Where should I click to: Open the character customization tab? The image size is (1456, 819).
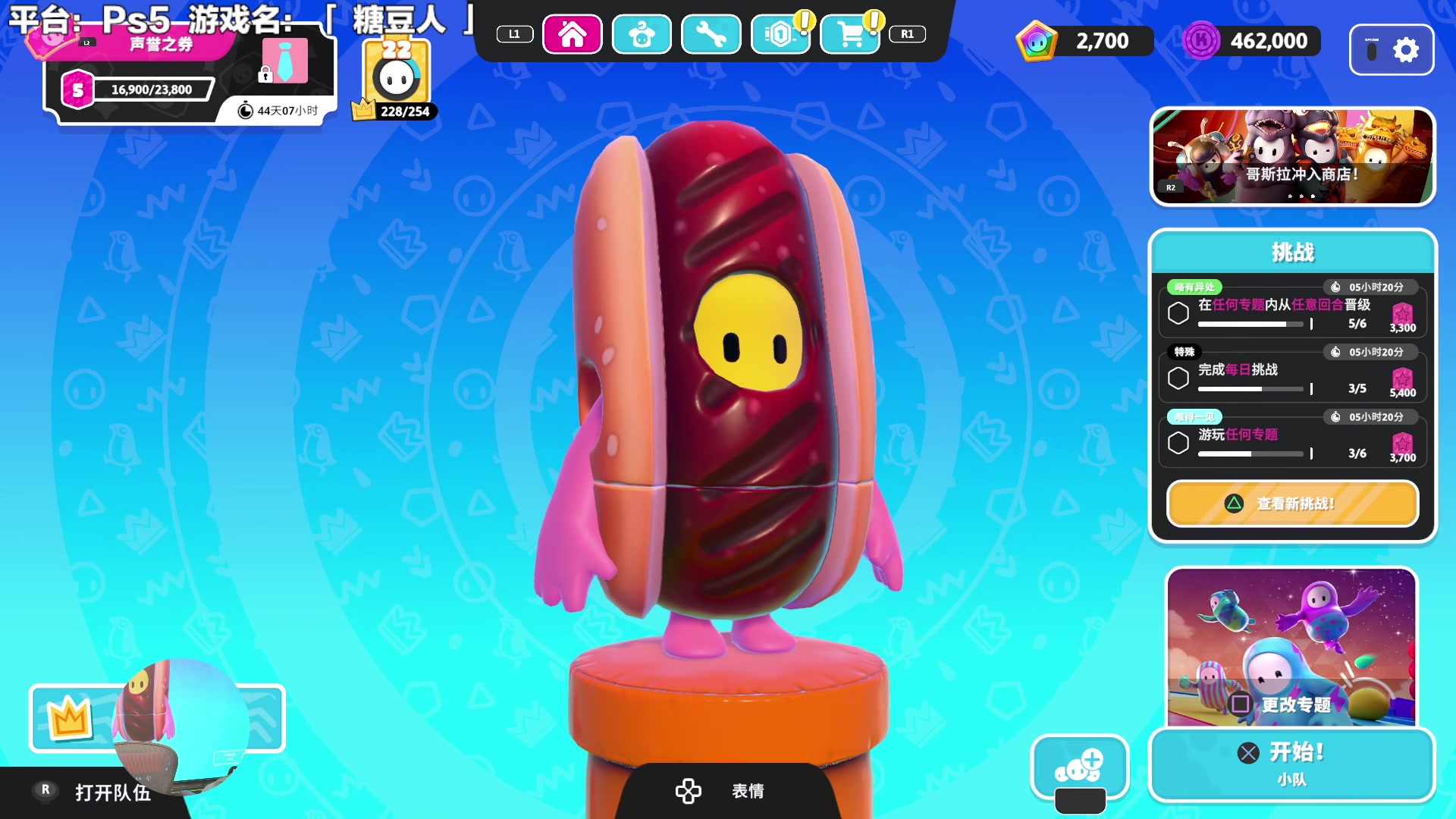pos(642,34)
